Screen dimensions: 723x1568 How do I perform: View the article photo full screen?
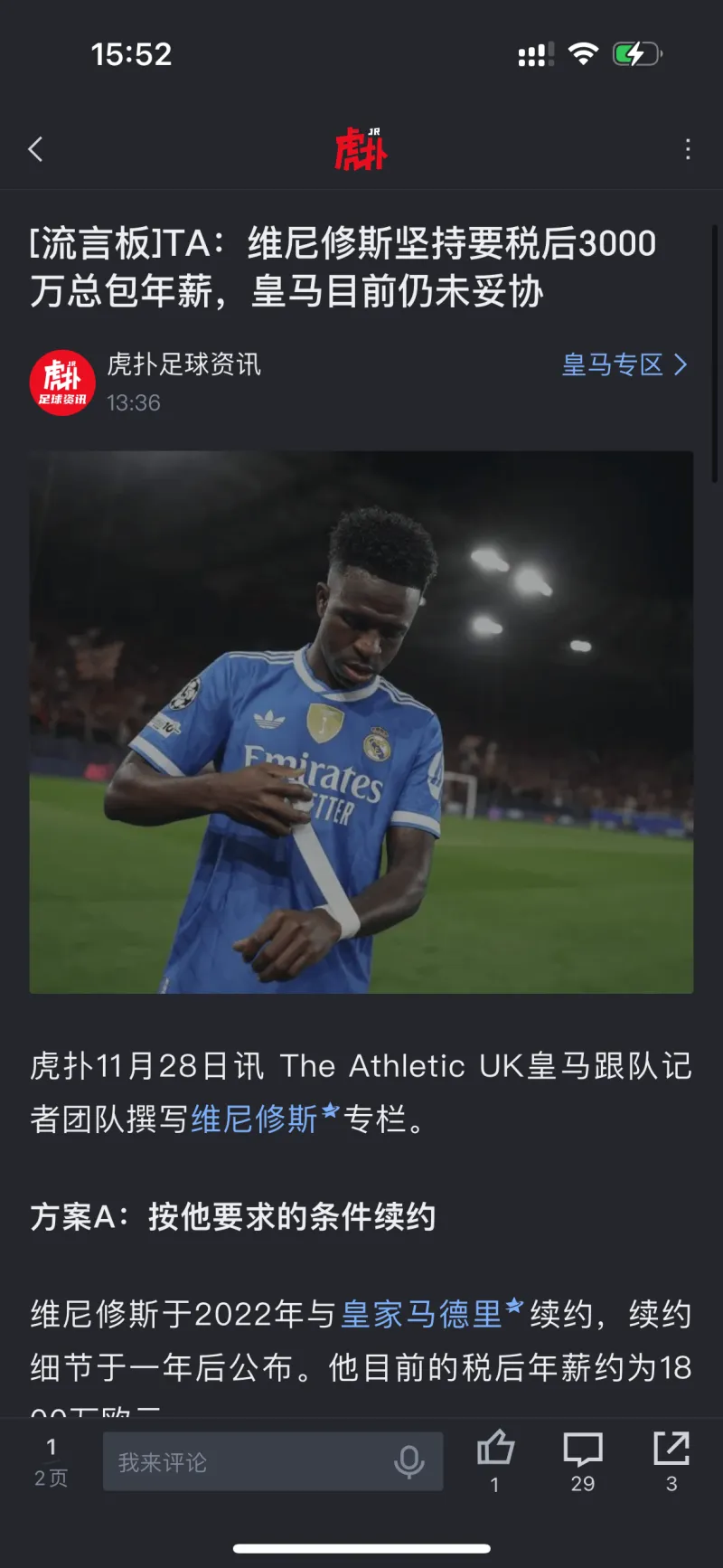click(x=361, y=722)
